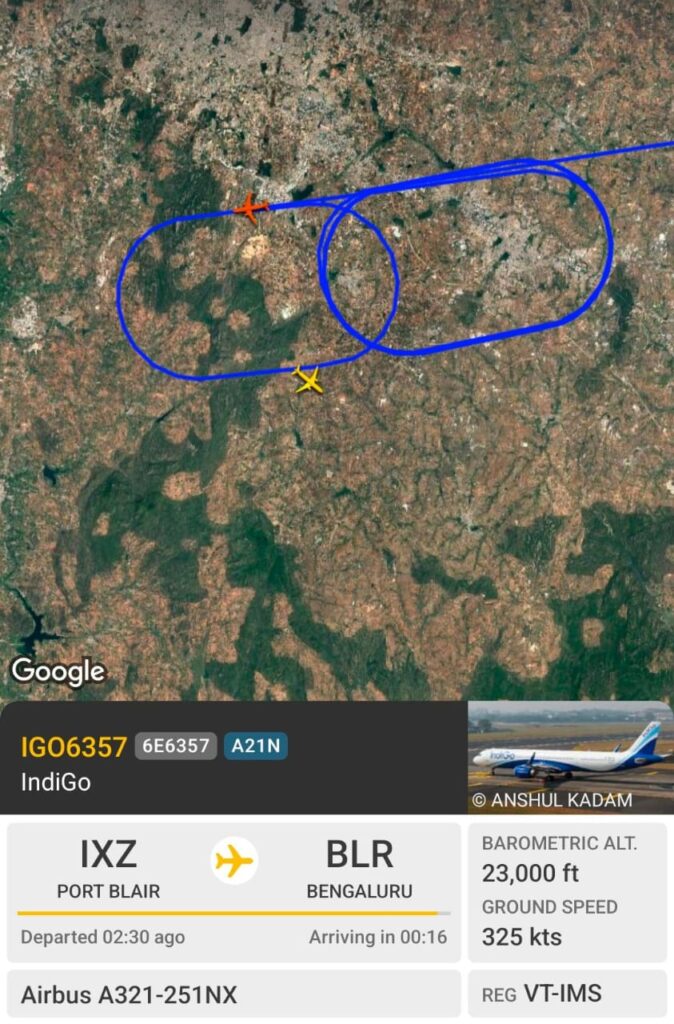Select the yellow aircraft on the map
Viewport: 674px width, 1024px height.
pos(308,380)
